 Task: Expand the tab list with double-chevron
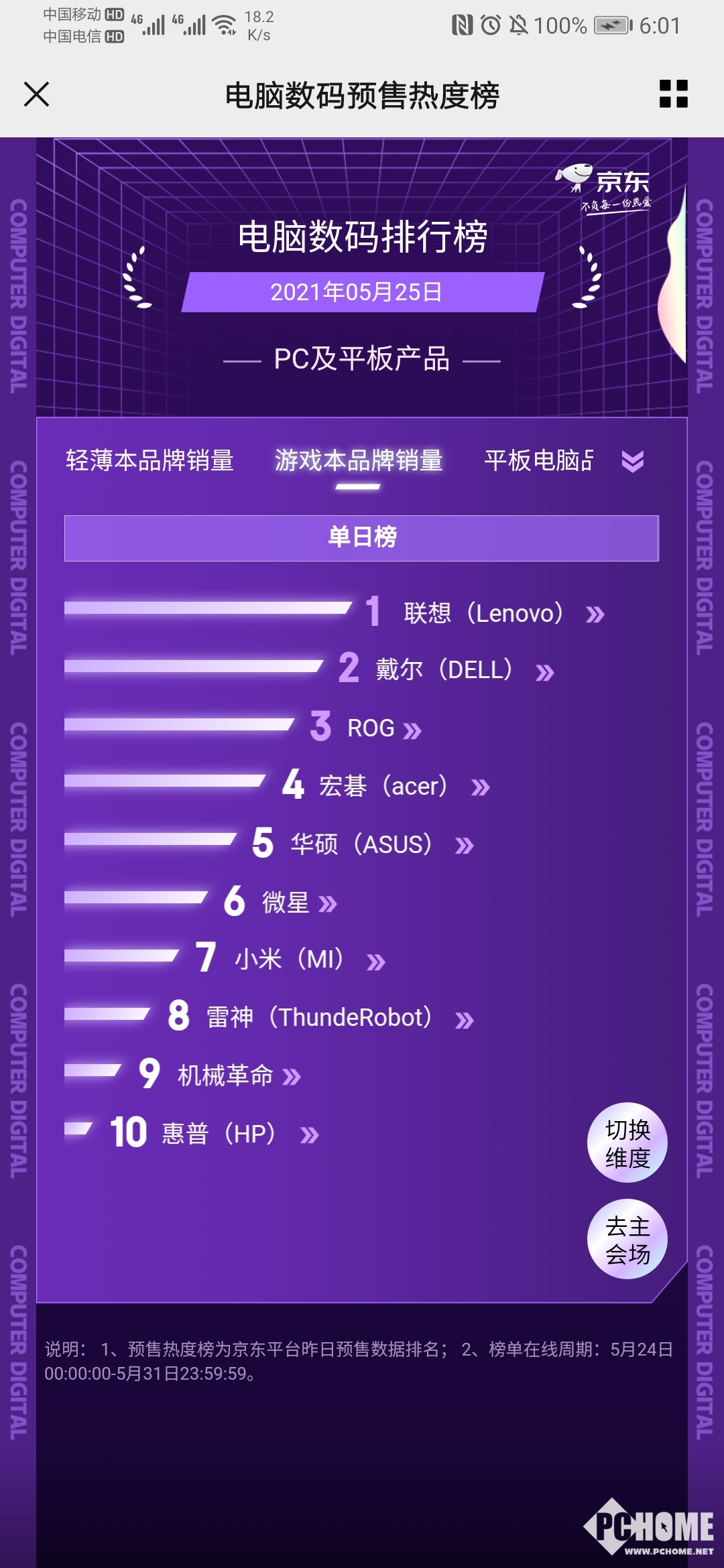(632, 461)
